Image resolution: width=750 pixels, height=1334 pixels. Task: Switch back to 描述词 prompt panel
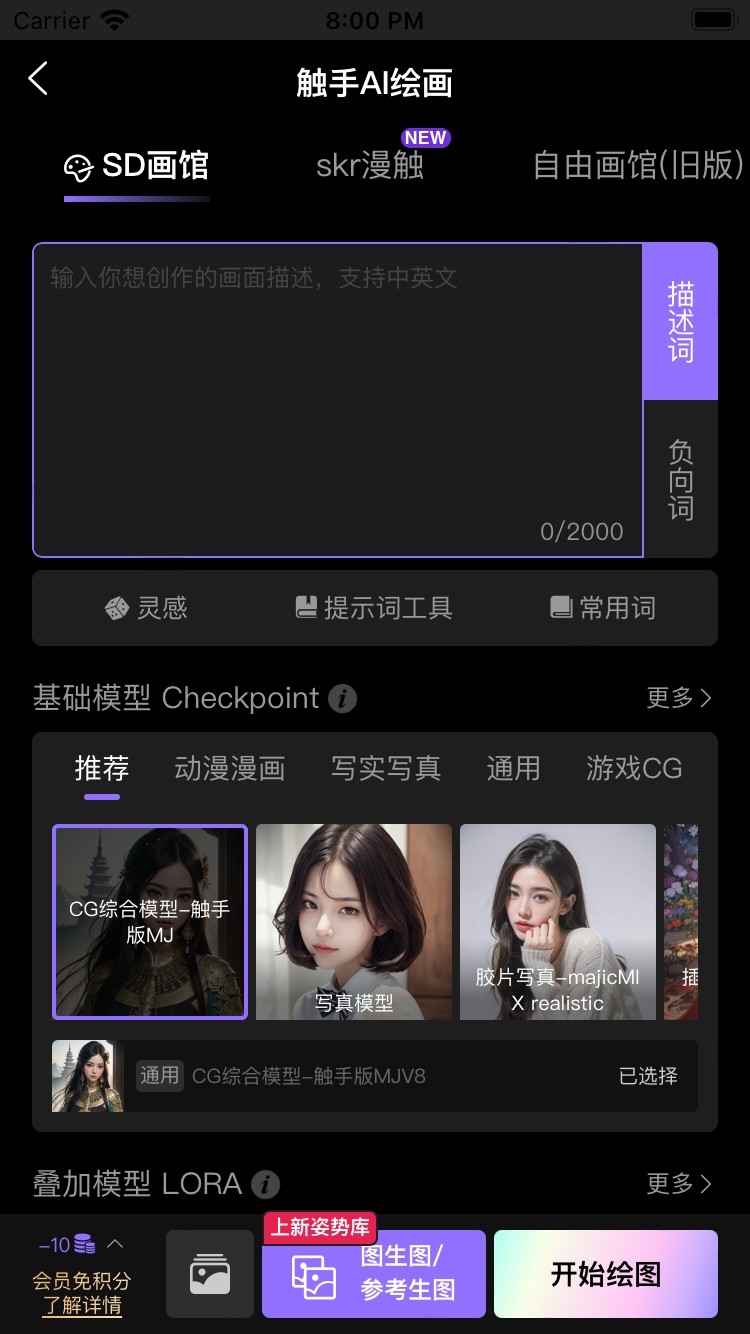pyautogui.click(x=681, y=320)
